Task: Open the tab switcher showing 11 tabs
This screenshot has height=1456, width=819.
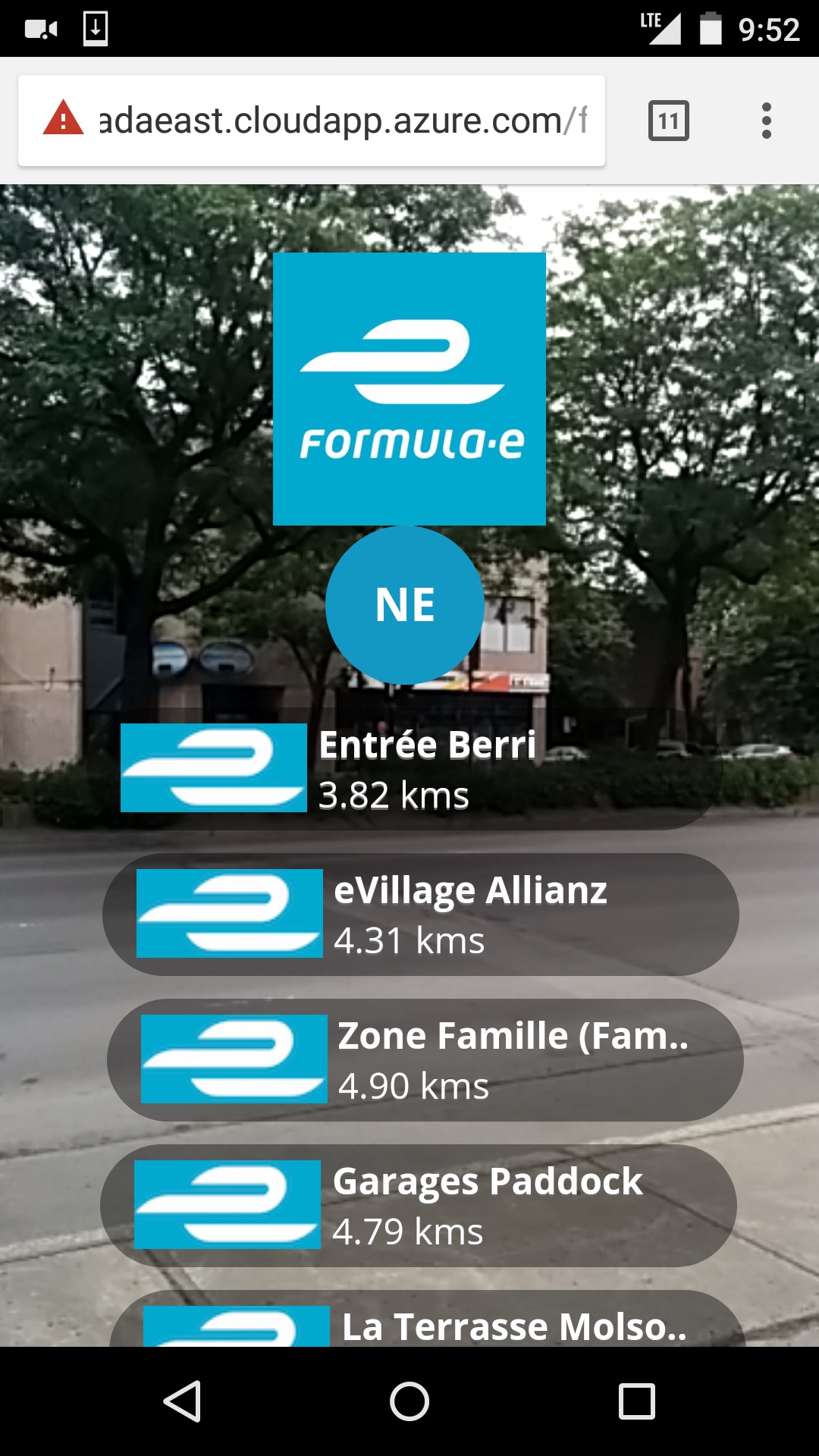Action: coord(668,121)
